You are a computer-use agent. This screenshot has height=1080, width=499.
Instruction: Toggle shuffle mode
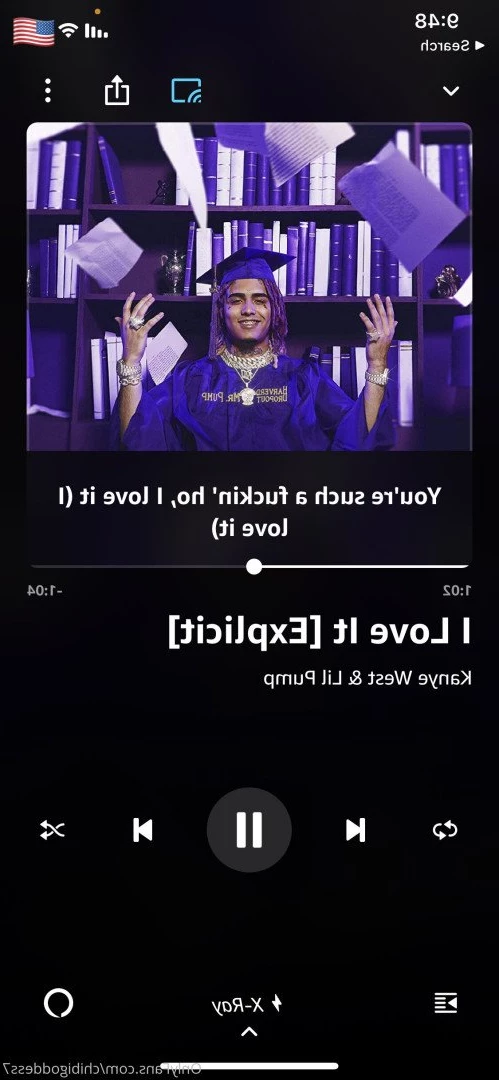52,830
